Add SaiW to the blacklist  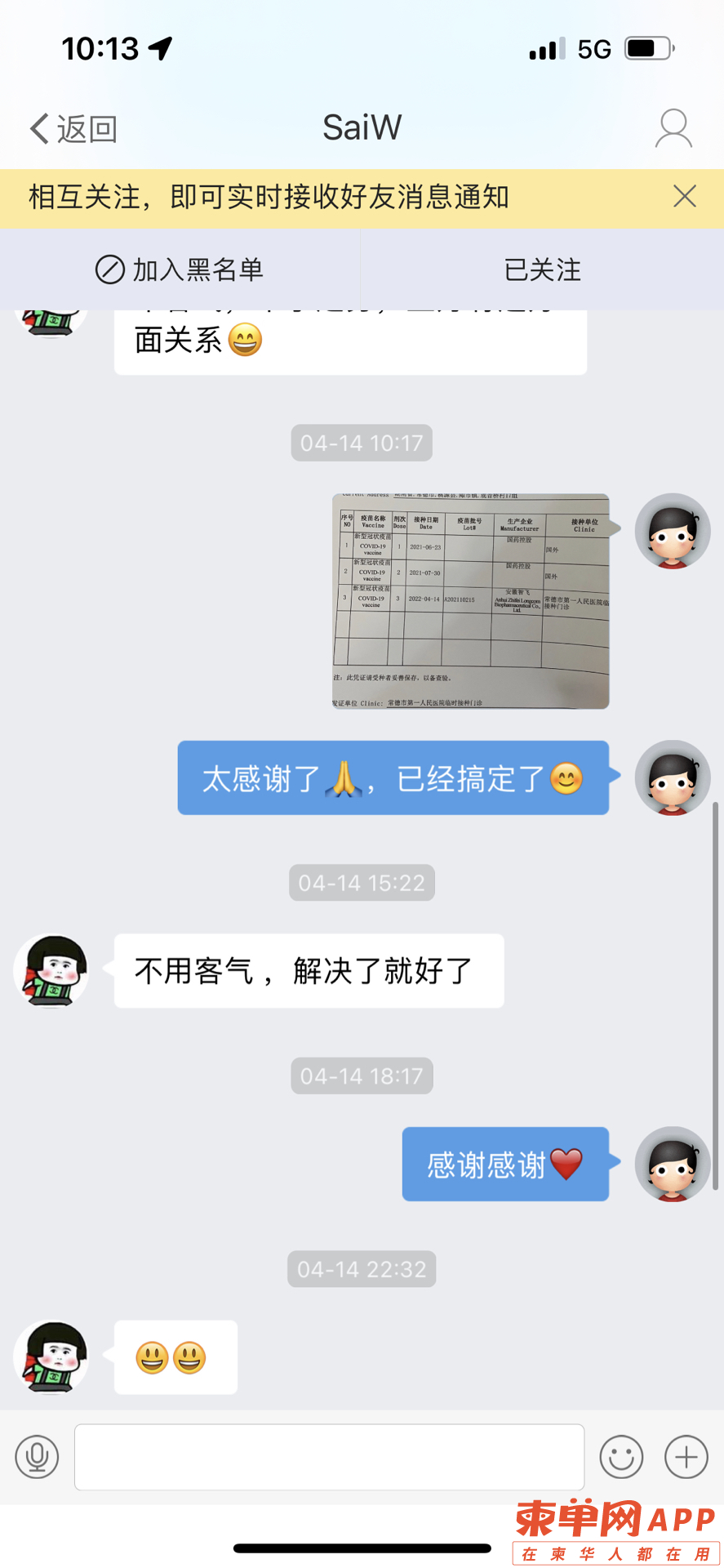pos(180,269)
